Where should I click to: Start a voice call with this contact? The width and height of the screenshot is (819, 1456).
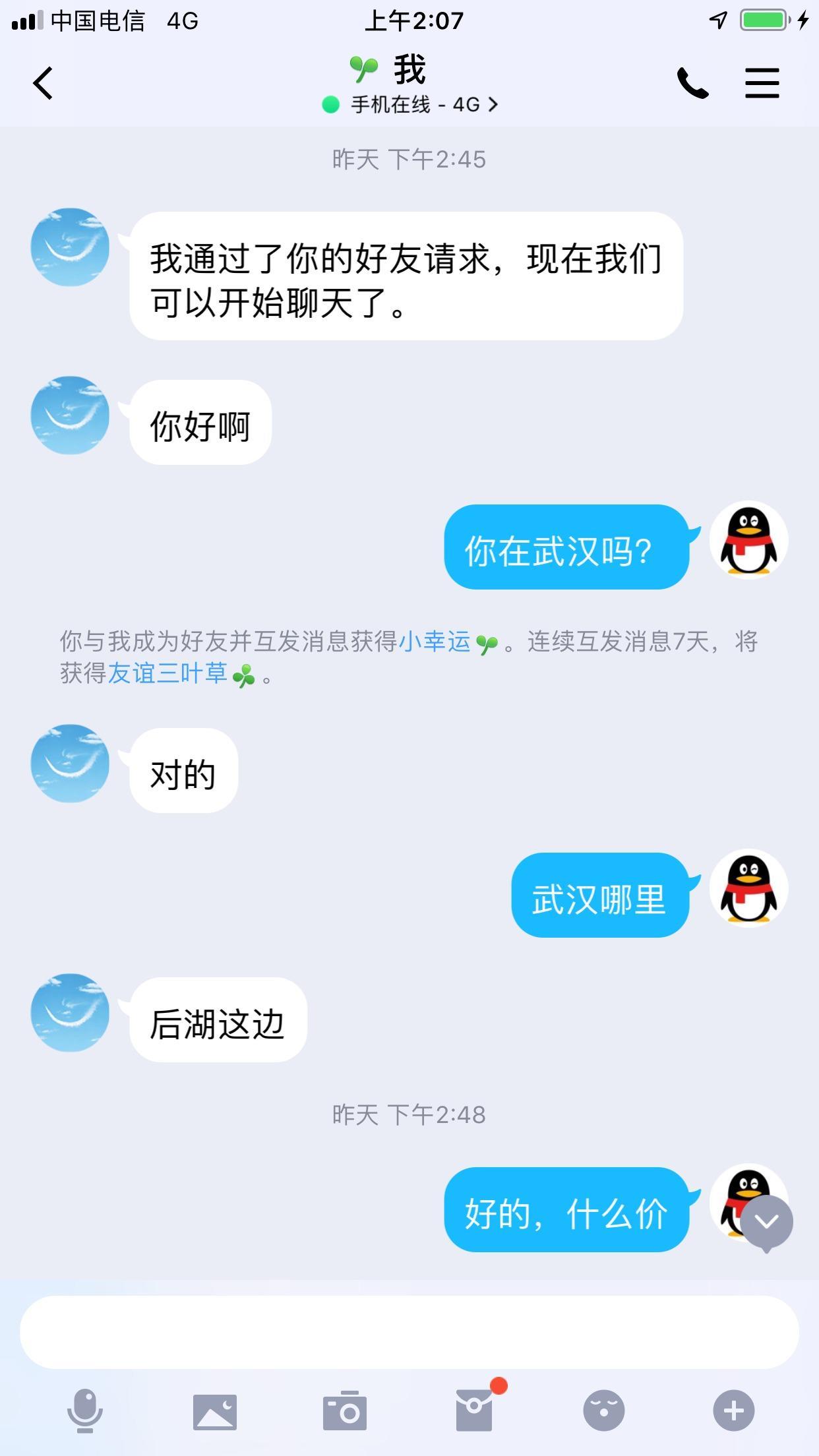click(692, 83)
